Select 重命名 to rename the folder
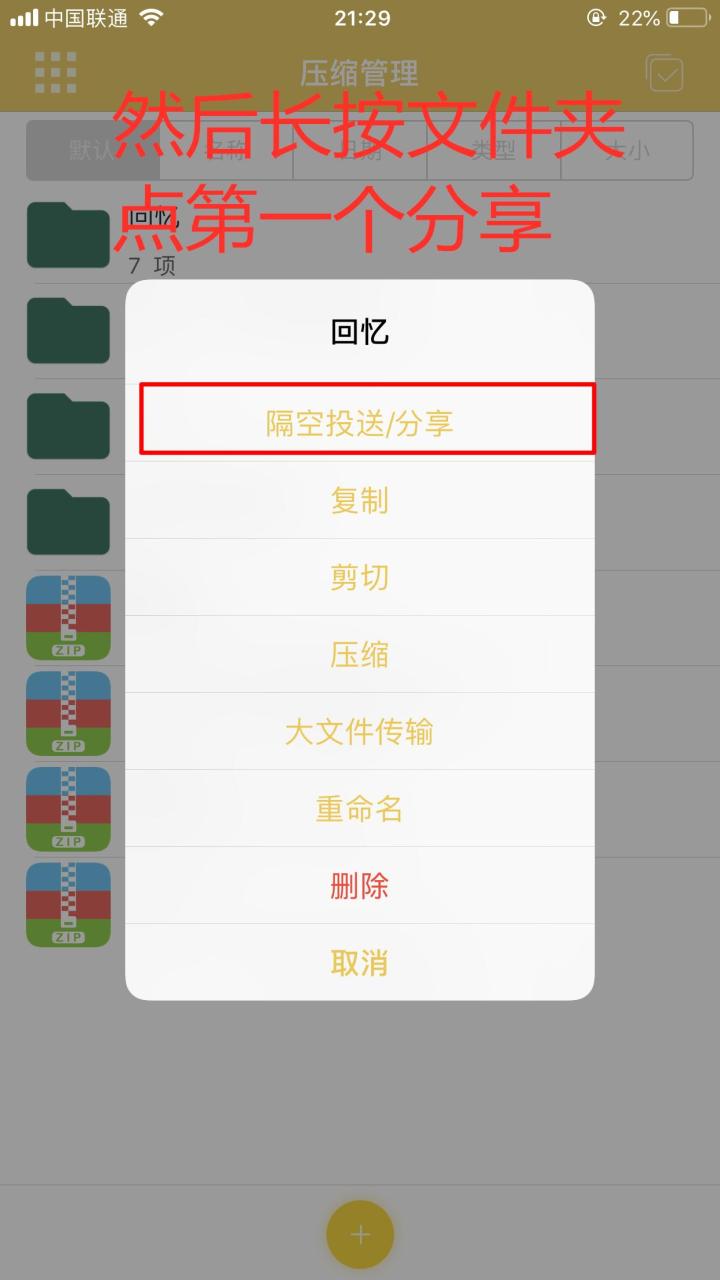Viewport: 720px width, 1280px height. 360,808
